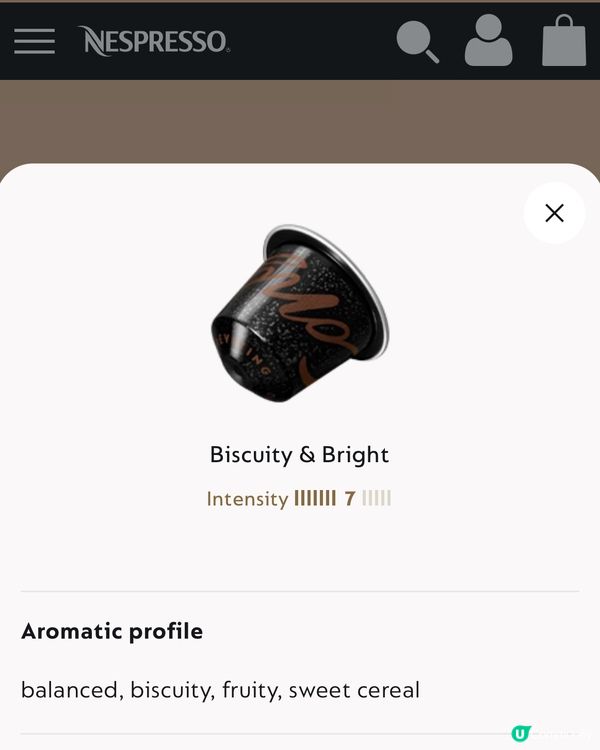Go to the Nespresso home page logo

pyautogui.click(x=153, y=41)
